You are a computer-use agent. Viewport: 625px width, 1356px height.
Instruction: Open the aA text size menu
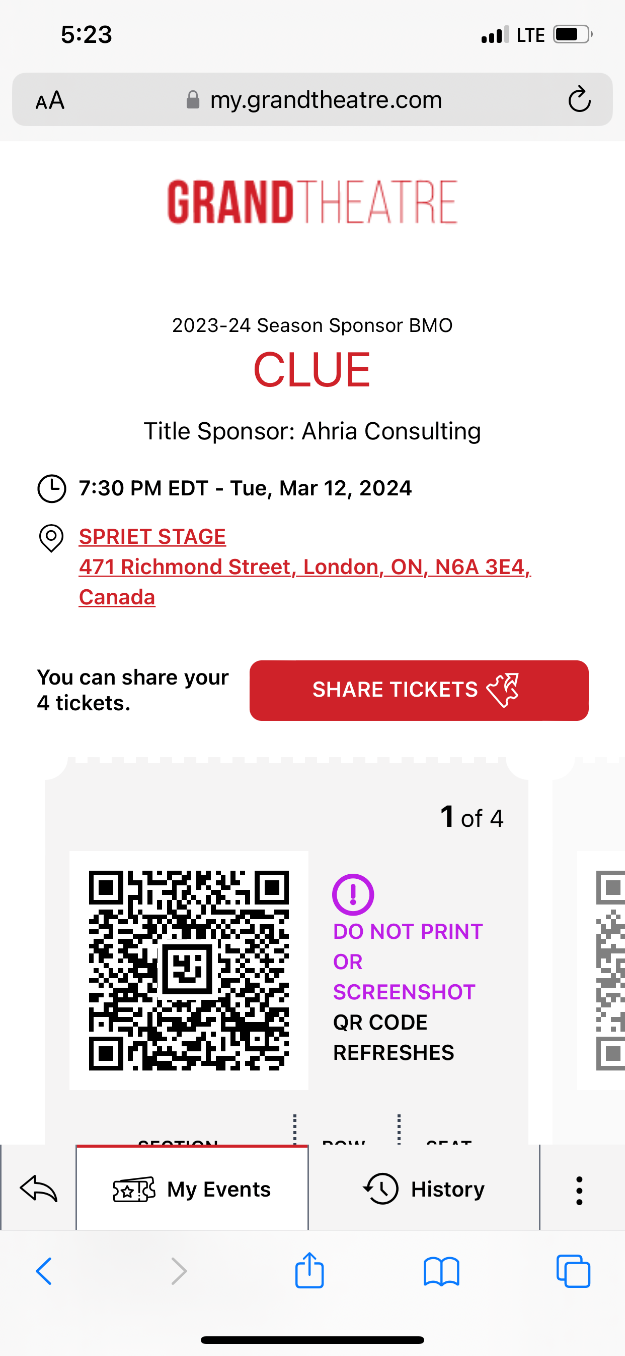[50, 100]
